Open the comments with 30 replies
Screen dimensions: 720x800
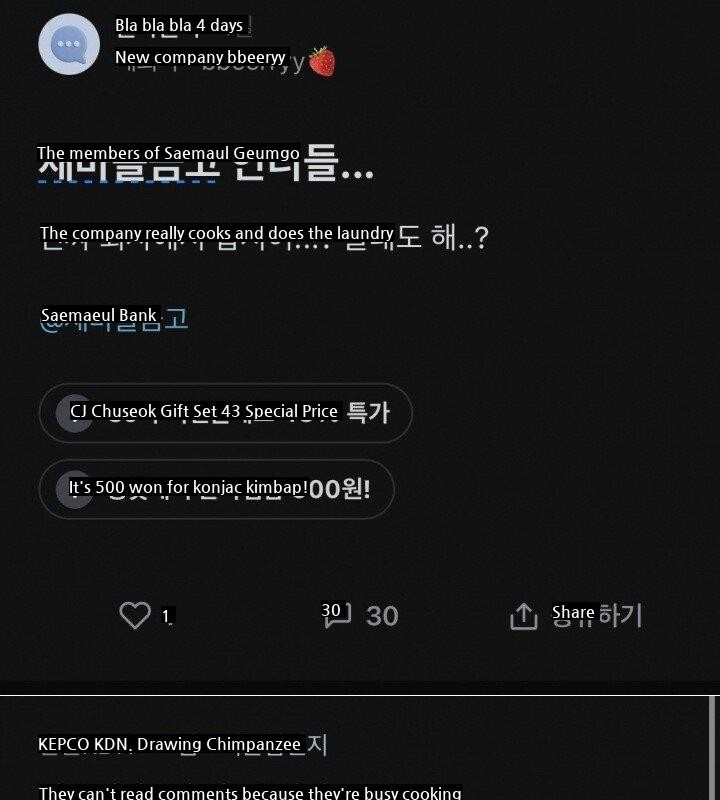pos(338,615)
